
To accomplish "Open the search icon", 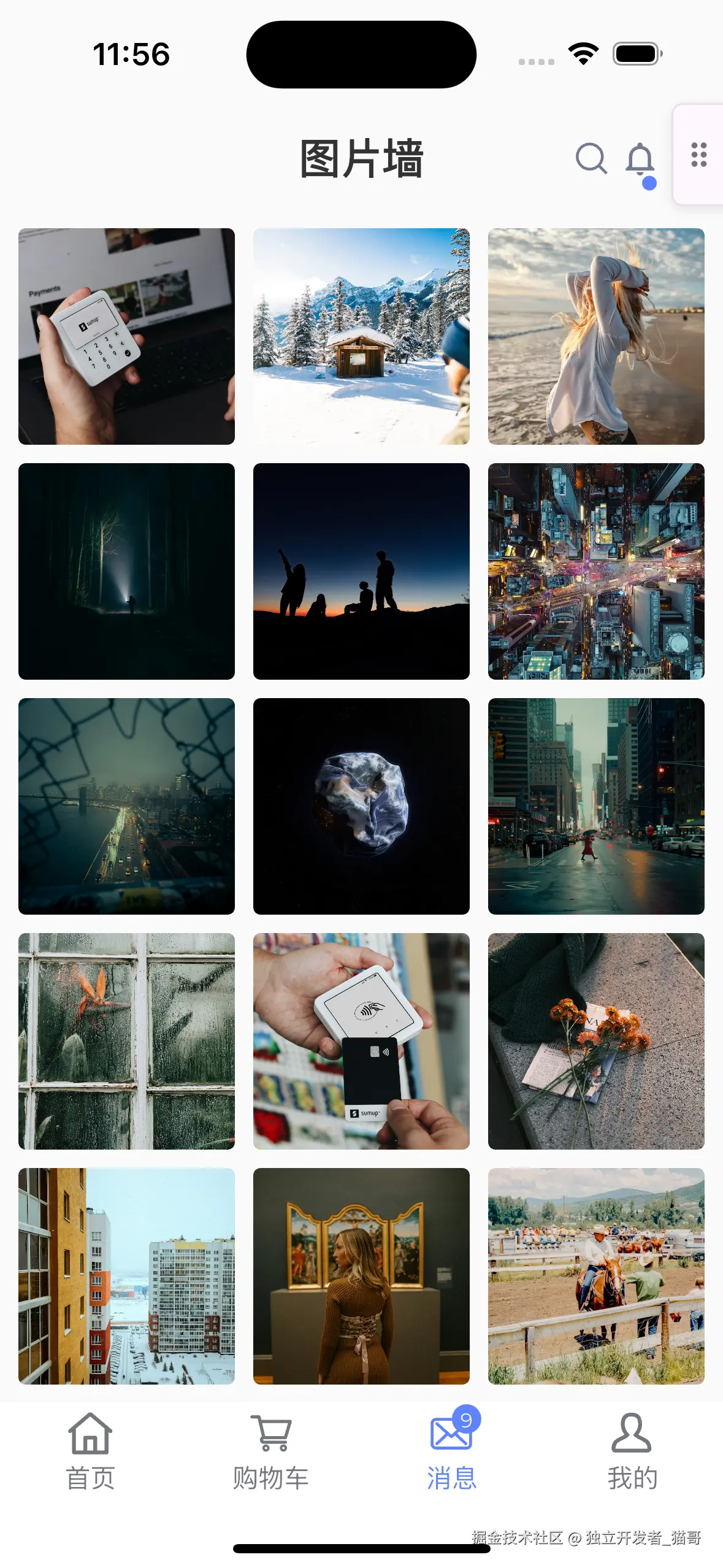I will pos(591,159).
